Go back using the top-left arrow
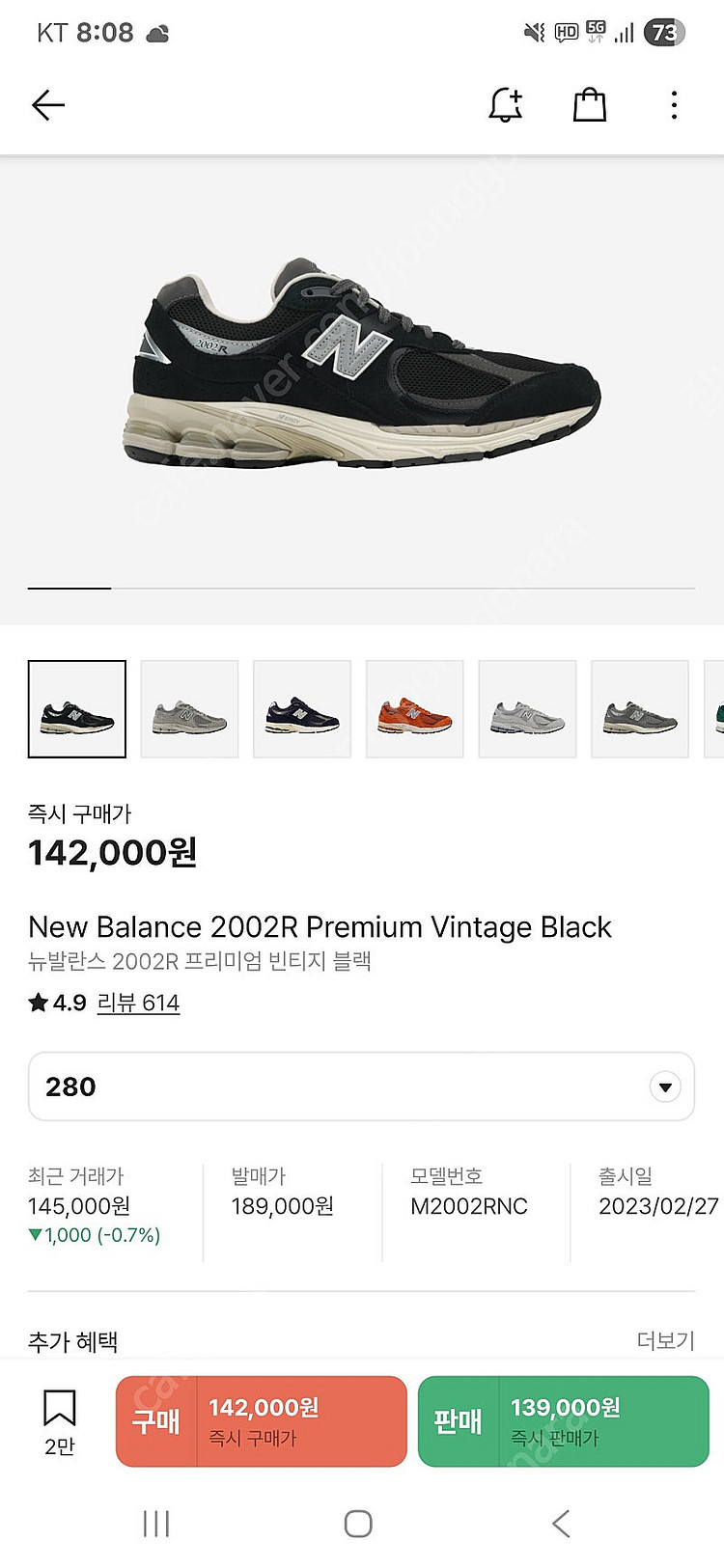This screenshot has height=1568, width=724. [x=47, y=105]
